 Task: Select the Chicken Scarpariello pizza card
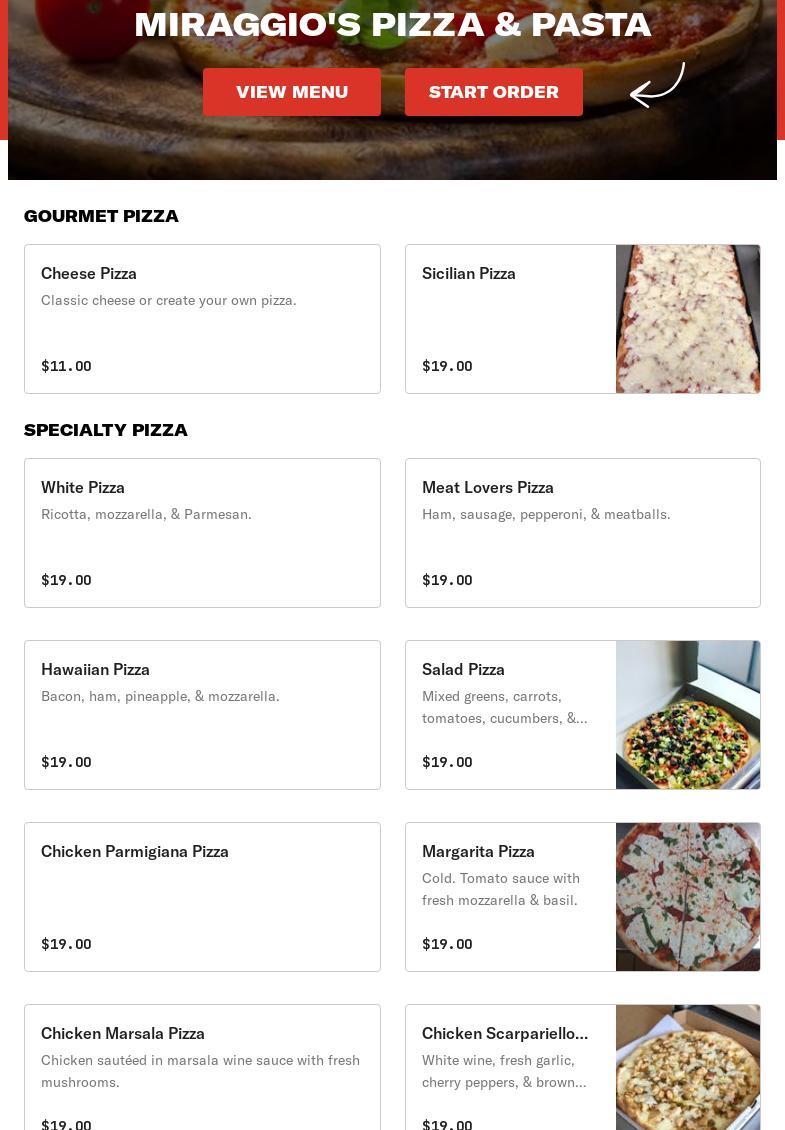coord(582,1068)
